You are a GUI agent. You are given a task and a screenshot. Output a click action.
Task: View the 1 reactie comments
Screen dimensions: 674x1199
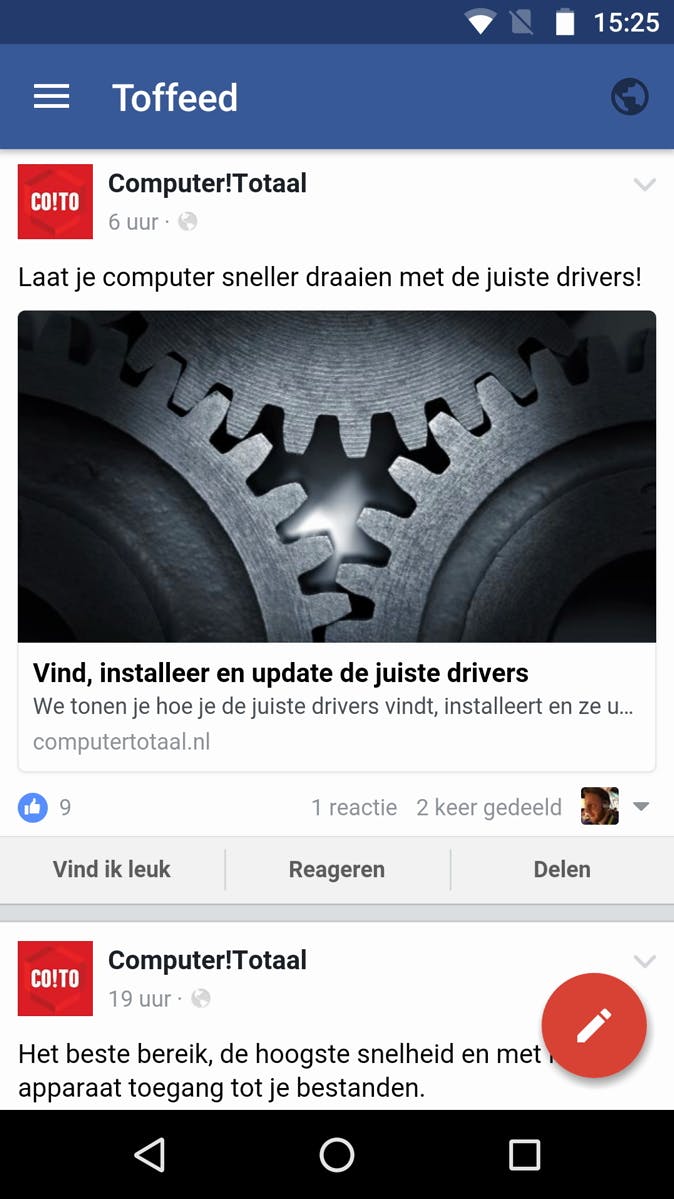point(354,807)
